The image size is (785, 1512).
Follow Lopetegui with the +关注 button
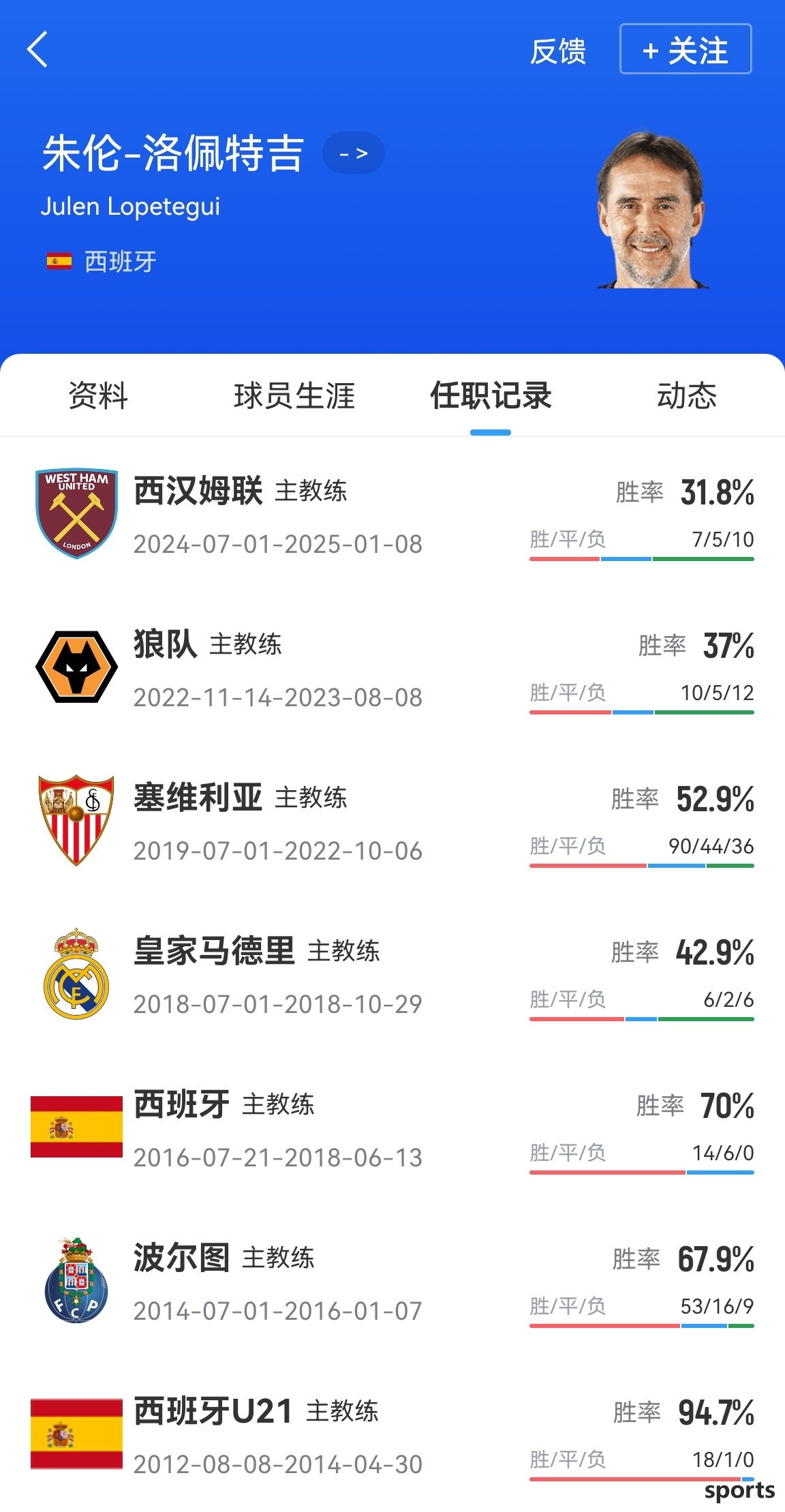coord(686,49)
